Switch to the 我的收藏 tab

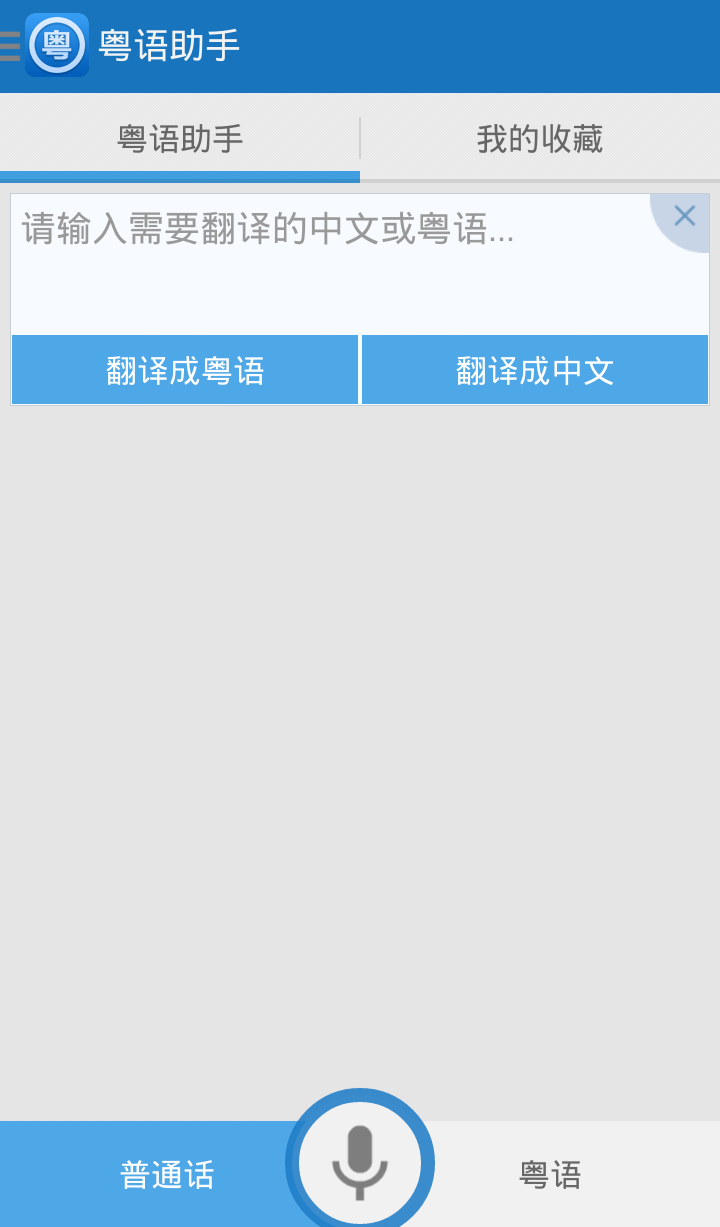point(540,139)
